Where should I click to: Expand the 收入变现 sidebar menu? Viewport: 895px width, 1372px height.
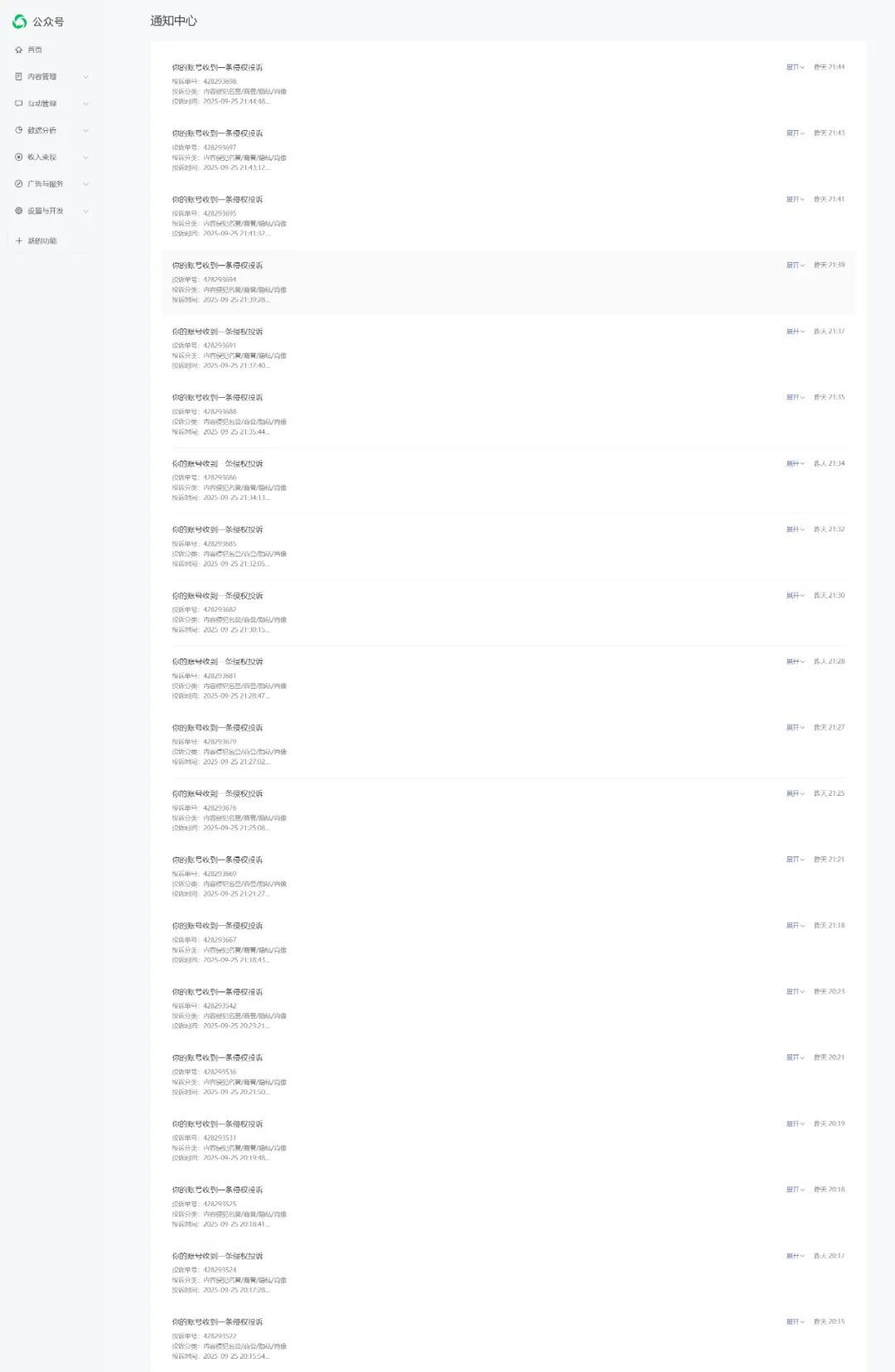pyautogui.click(x=51, y=158)
